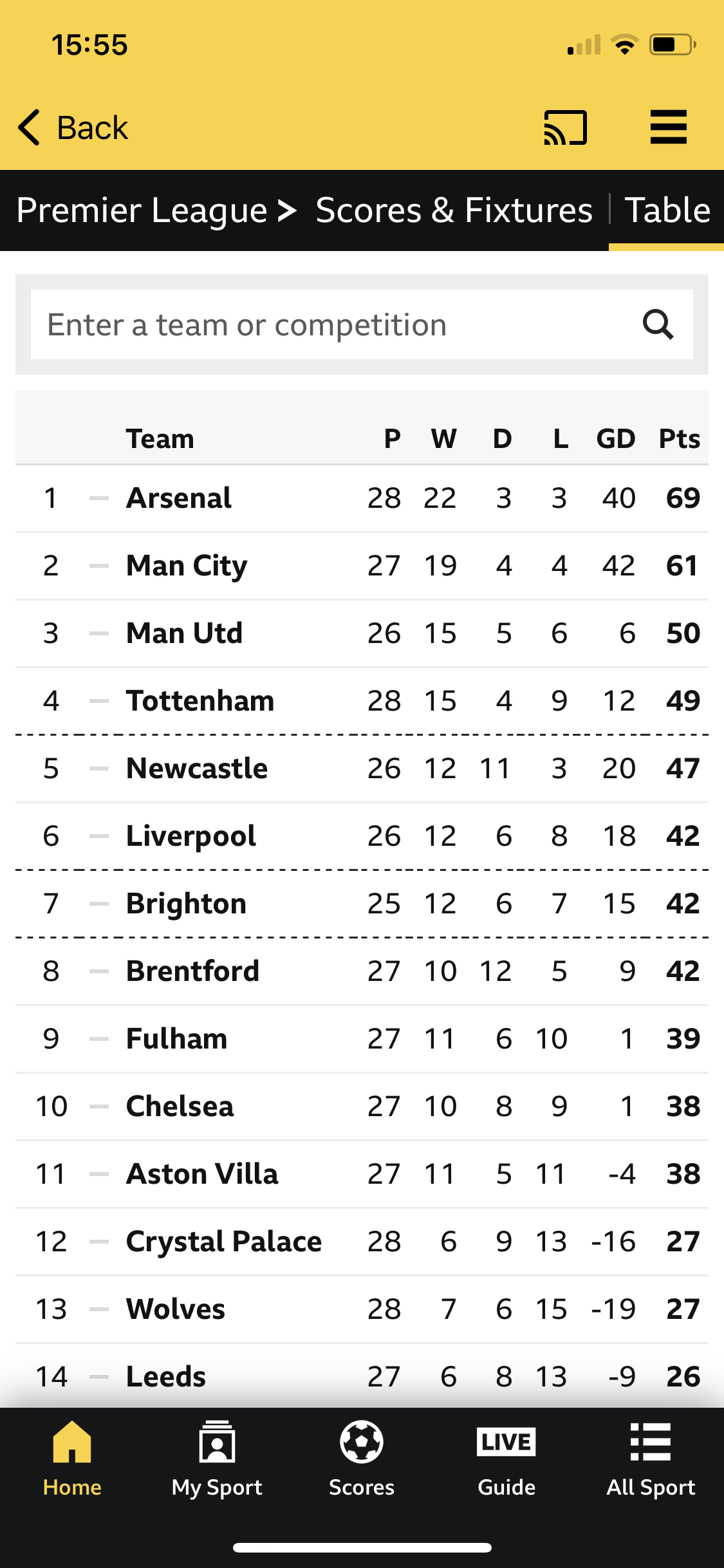Tap the magnifying glass search icon

[x=658, y=324]
